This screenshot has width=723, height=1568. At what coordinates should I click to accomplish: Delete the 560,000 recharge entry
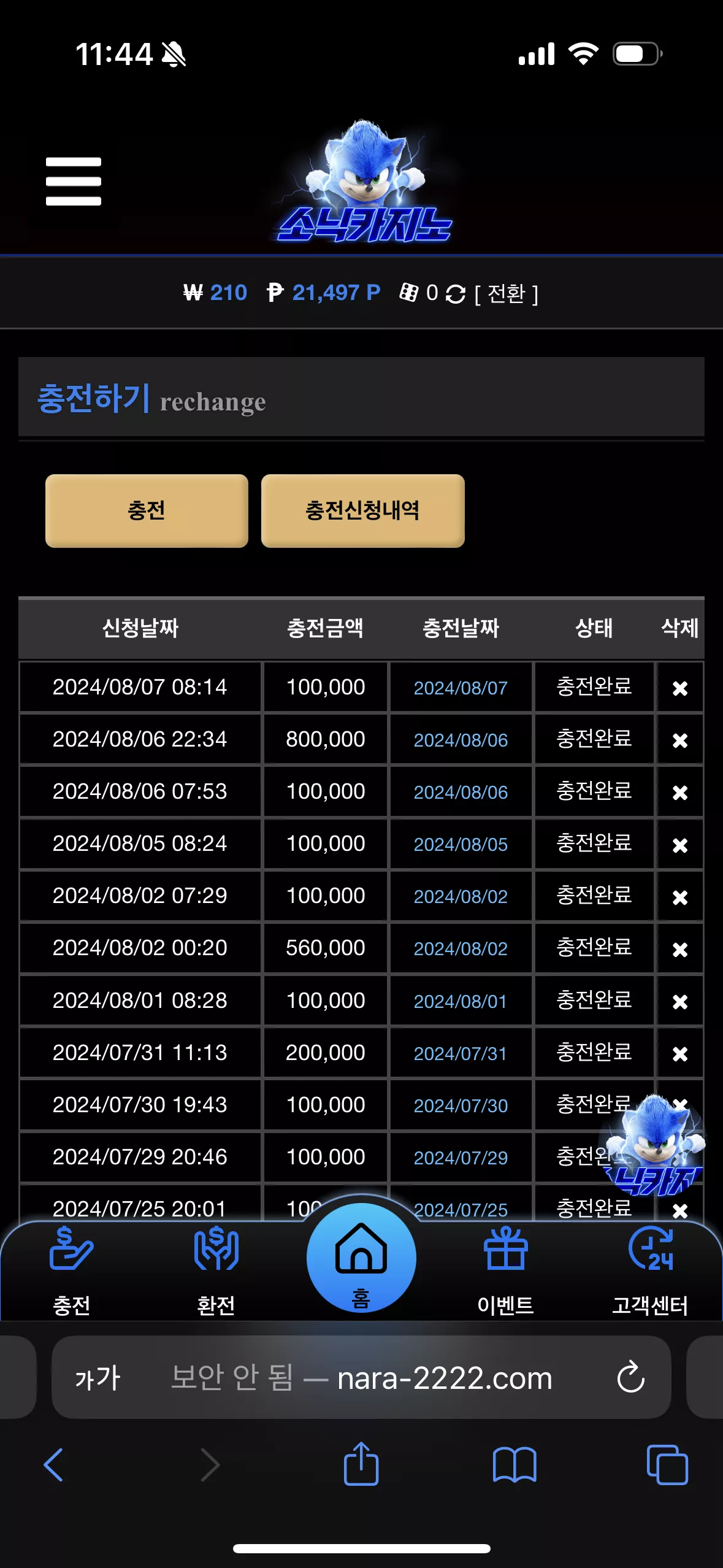(x=679, y=949)
